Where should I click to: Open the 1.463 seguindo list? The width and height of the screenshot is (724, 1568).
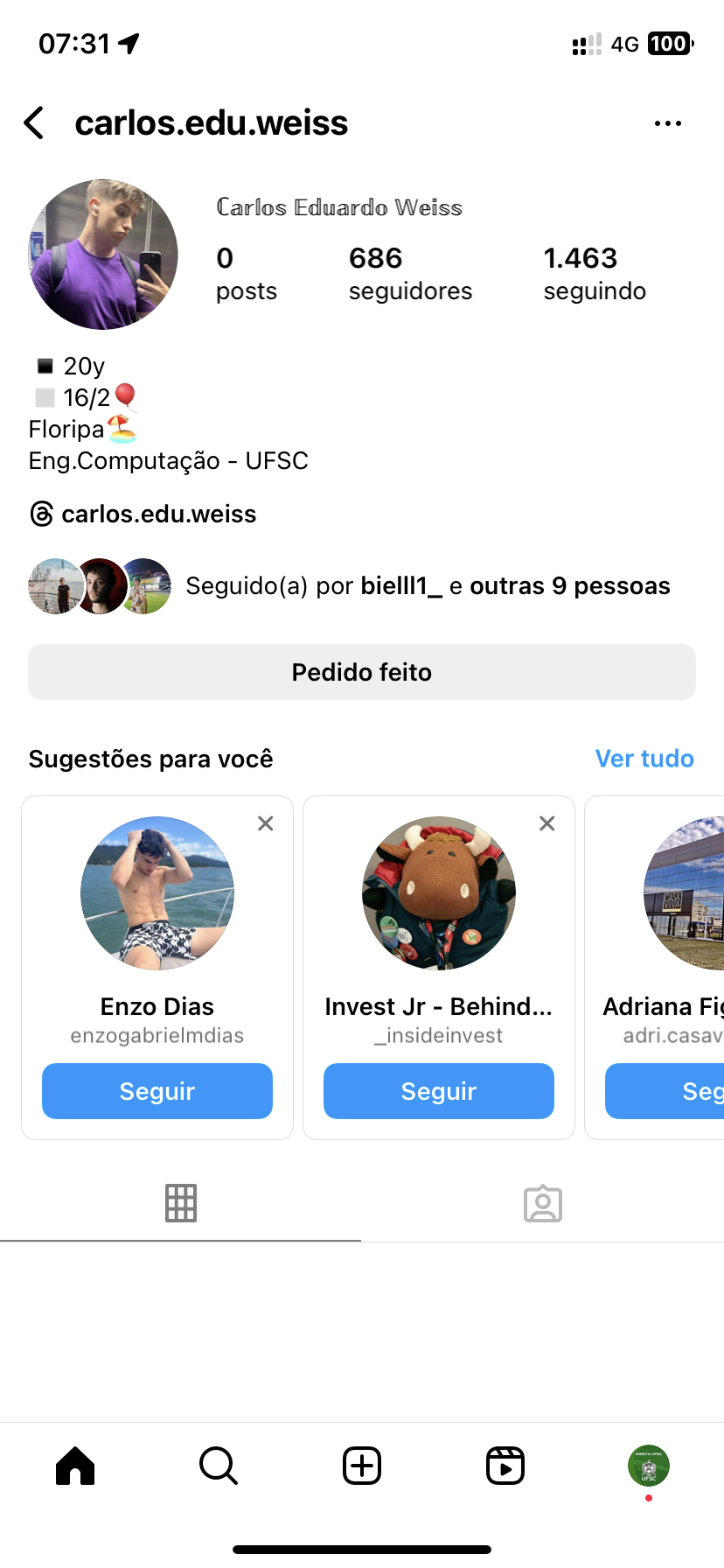(x=594, y=273)
